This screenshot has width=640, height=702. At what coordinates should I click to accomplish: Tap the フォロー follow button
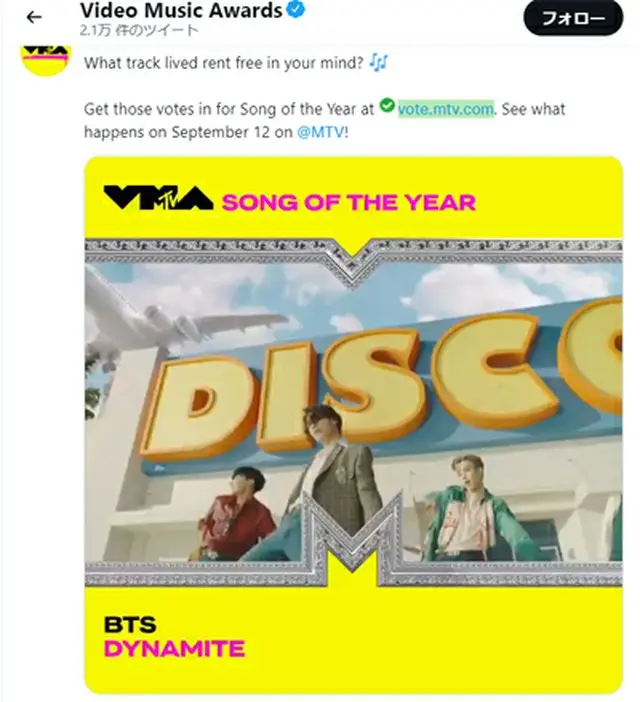coord(572,18)
